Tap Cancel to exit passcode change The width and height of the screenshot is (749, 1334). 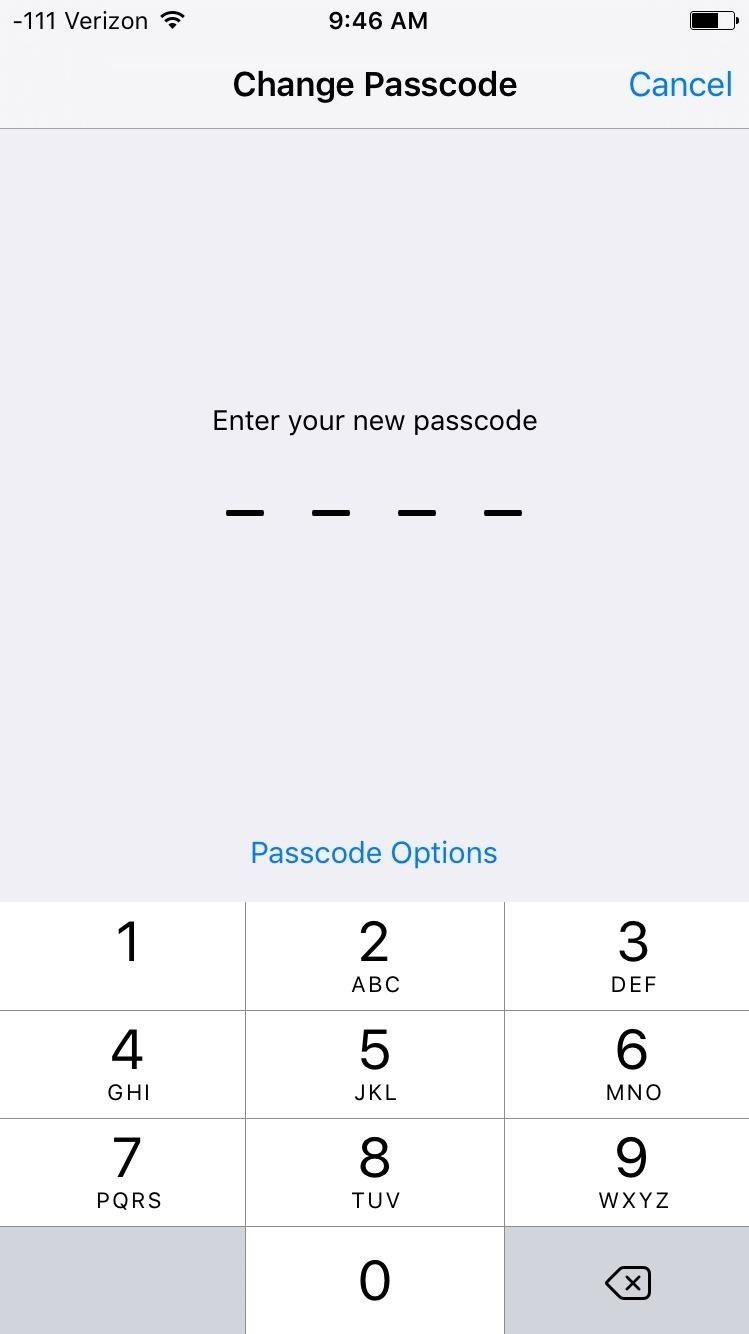681,84
